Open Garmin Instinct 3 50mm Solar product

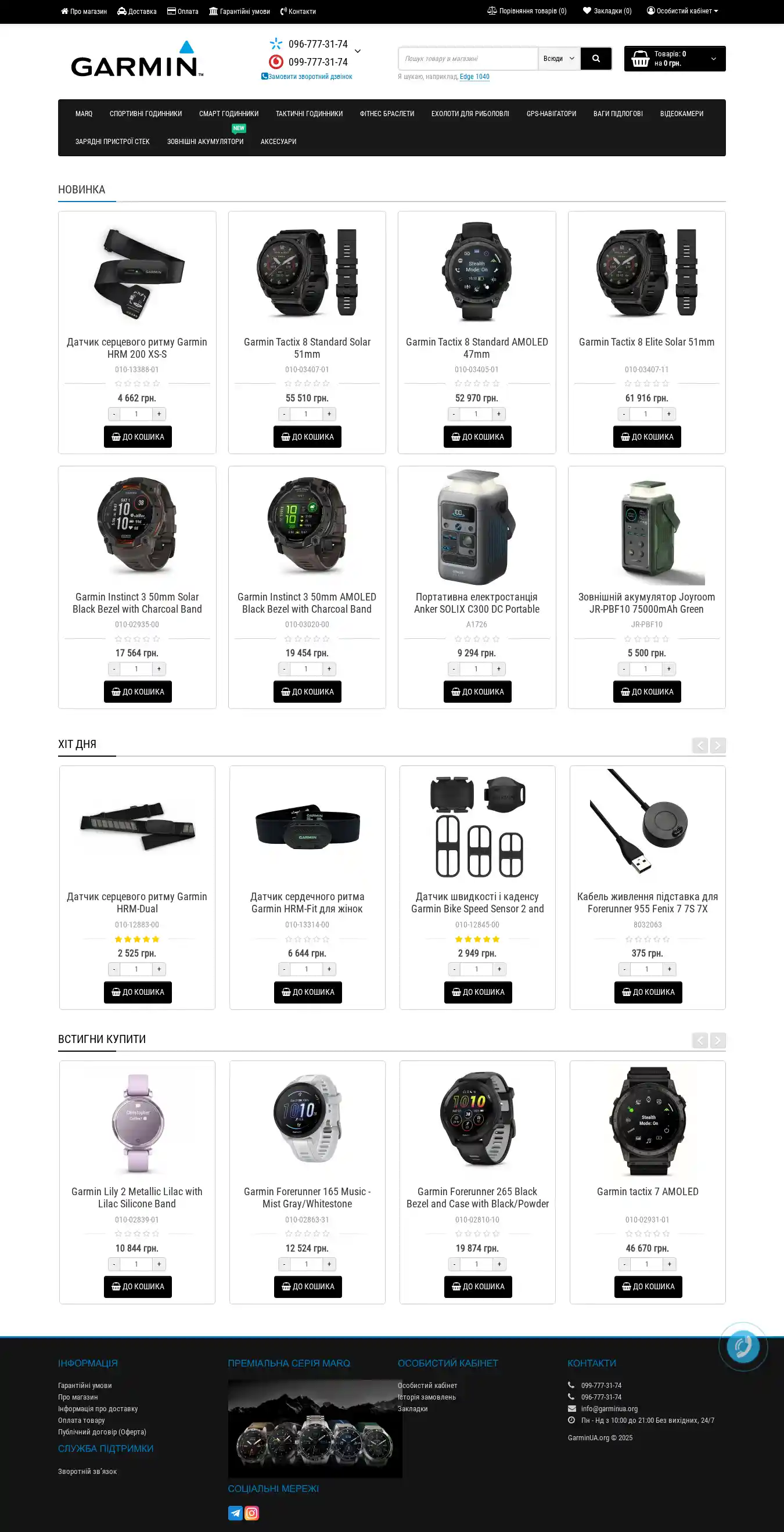[137, 602]
